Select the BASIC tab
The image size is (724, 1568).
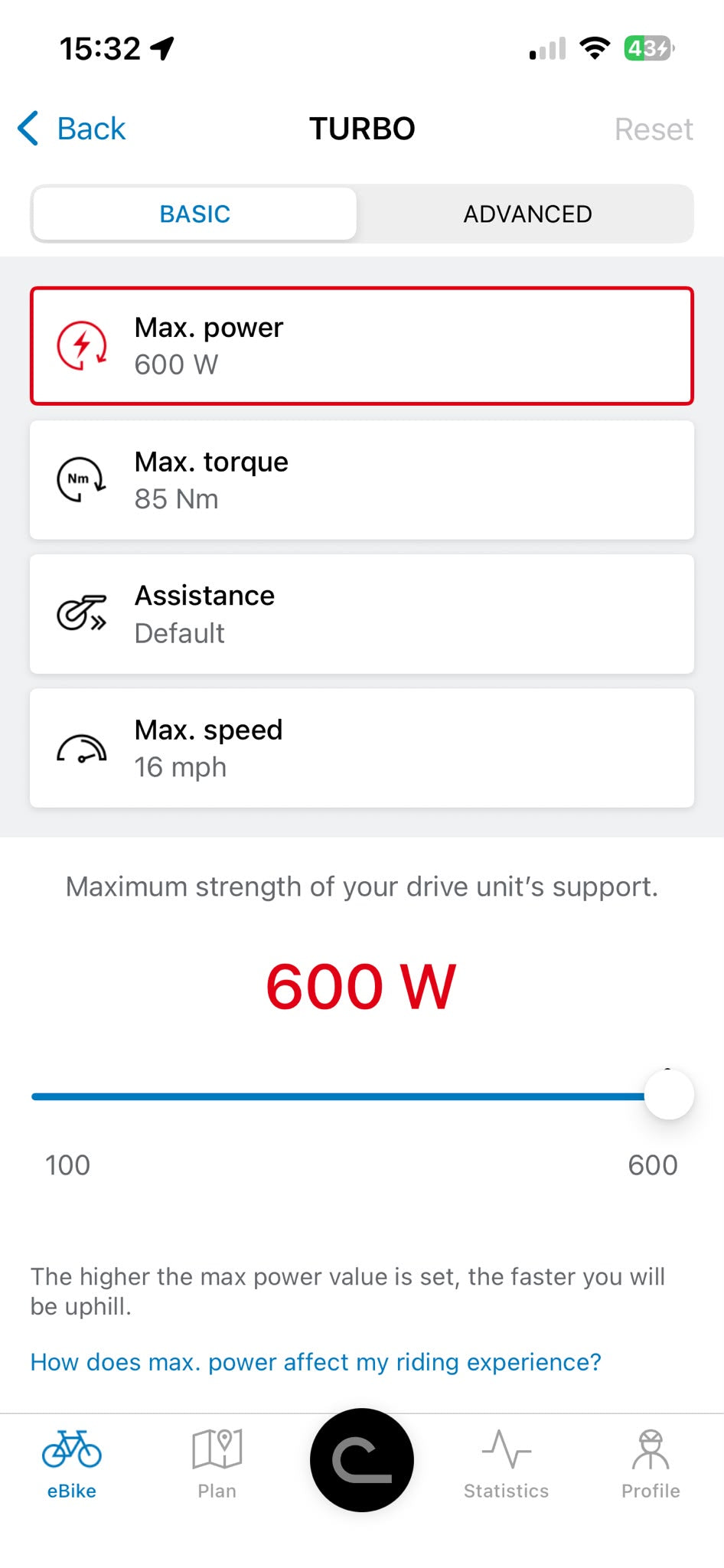point(195,214)
